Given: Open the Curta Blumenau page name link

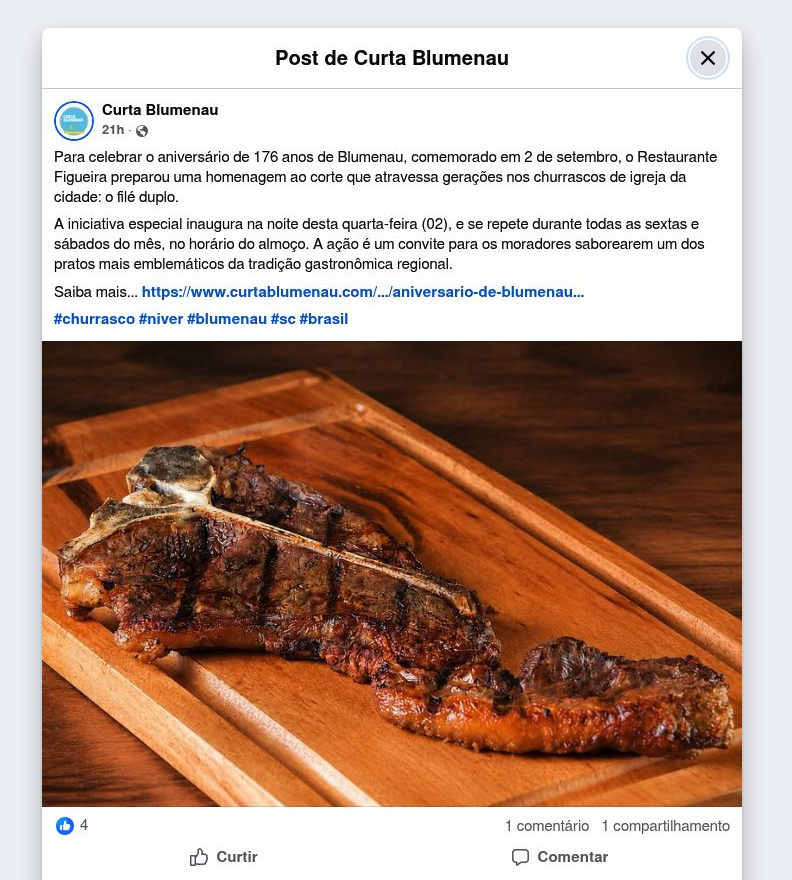Looking at the screenshot, I should pos(160,110).
